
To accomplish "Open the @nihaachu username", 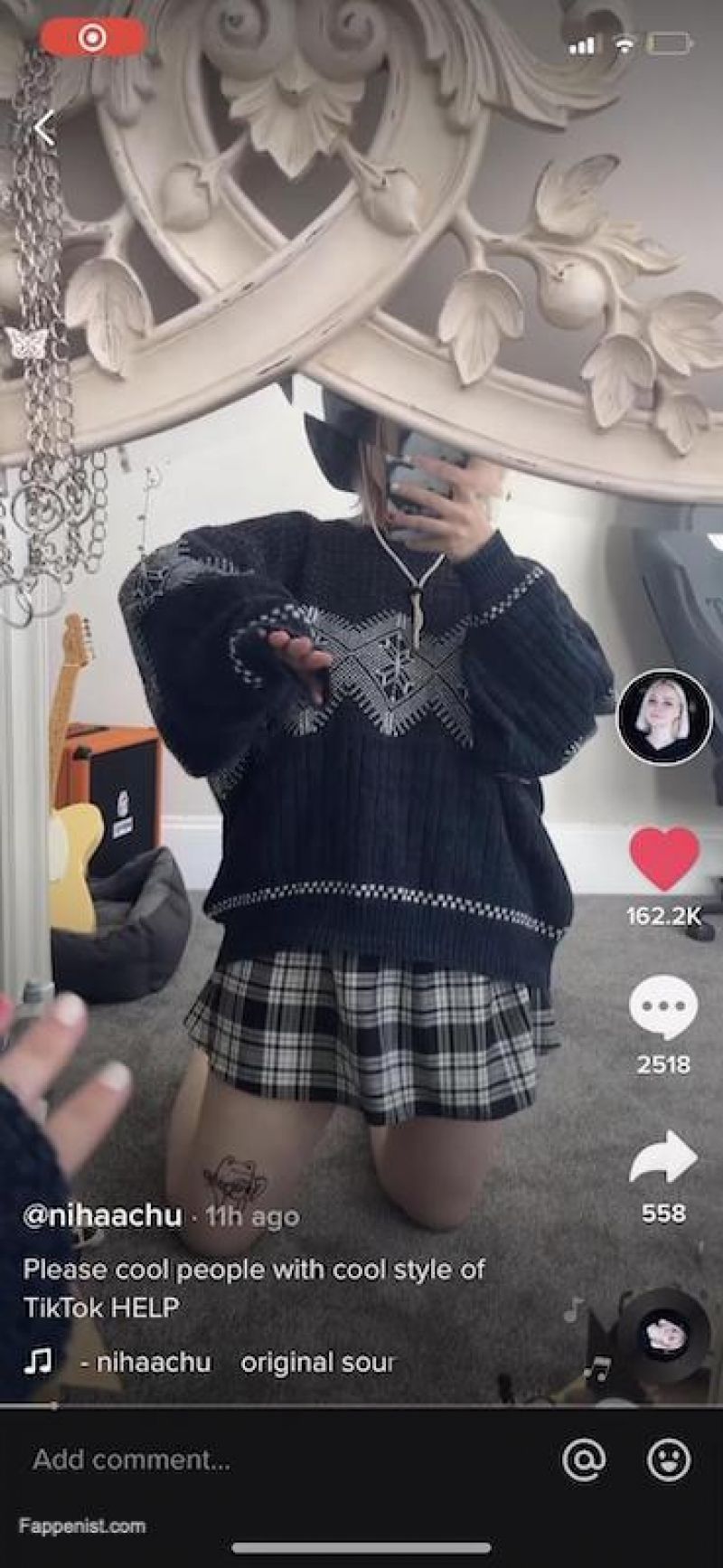I will pos(102,1214).
